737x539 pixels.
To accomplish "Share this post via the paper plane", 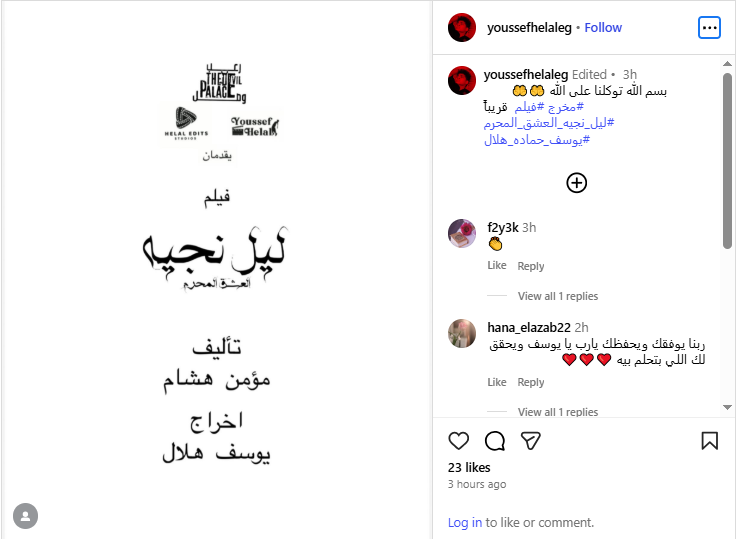I will click(x=531, y=441).
